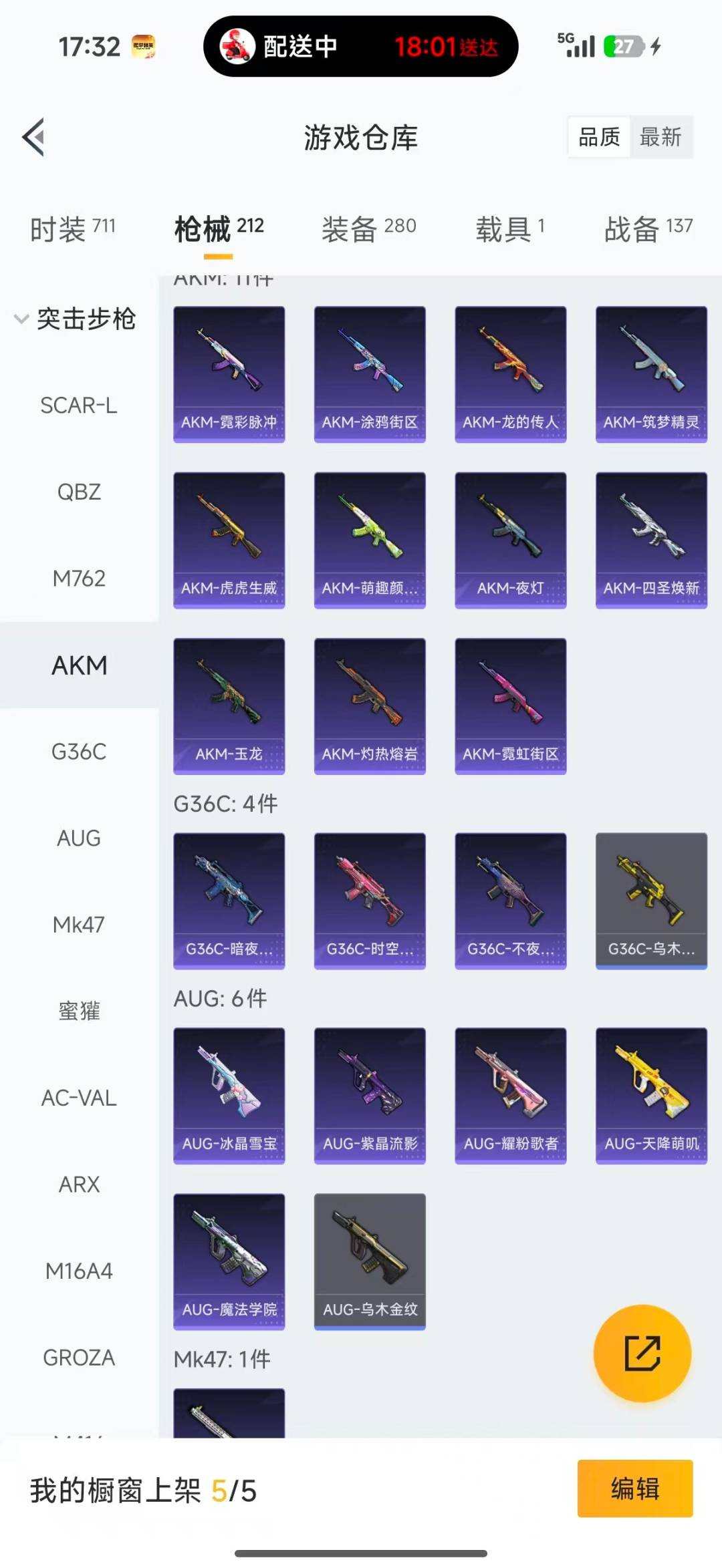722x1568 pixels.
Task: Open the AKM-霓彩脉冲 skin
Action: [229, 374]
